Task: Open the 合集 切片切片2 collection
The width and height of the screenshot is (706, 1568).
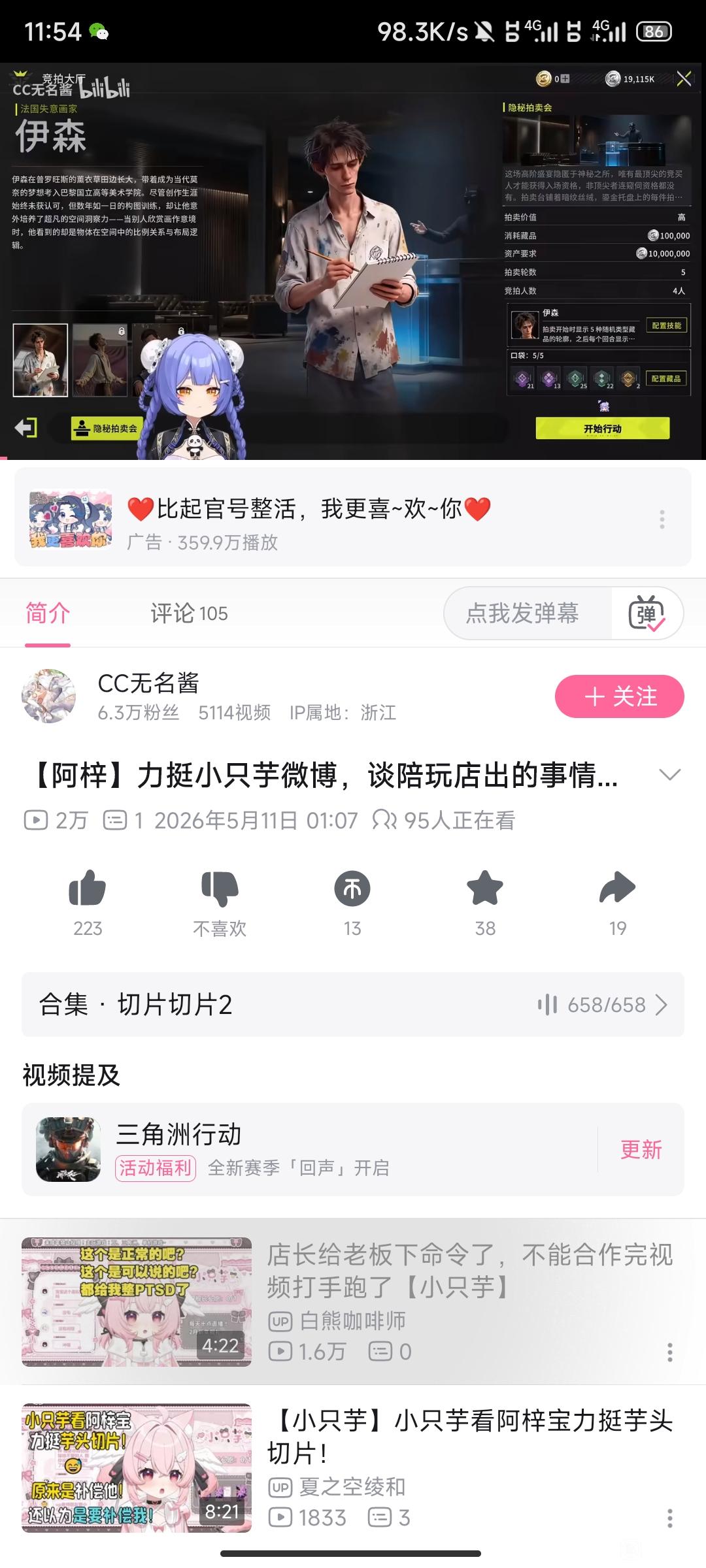Action: coord(353,1004)
